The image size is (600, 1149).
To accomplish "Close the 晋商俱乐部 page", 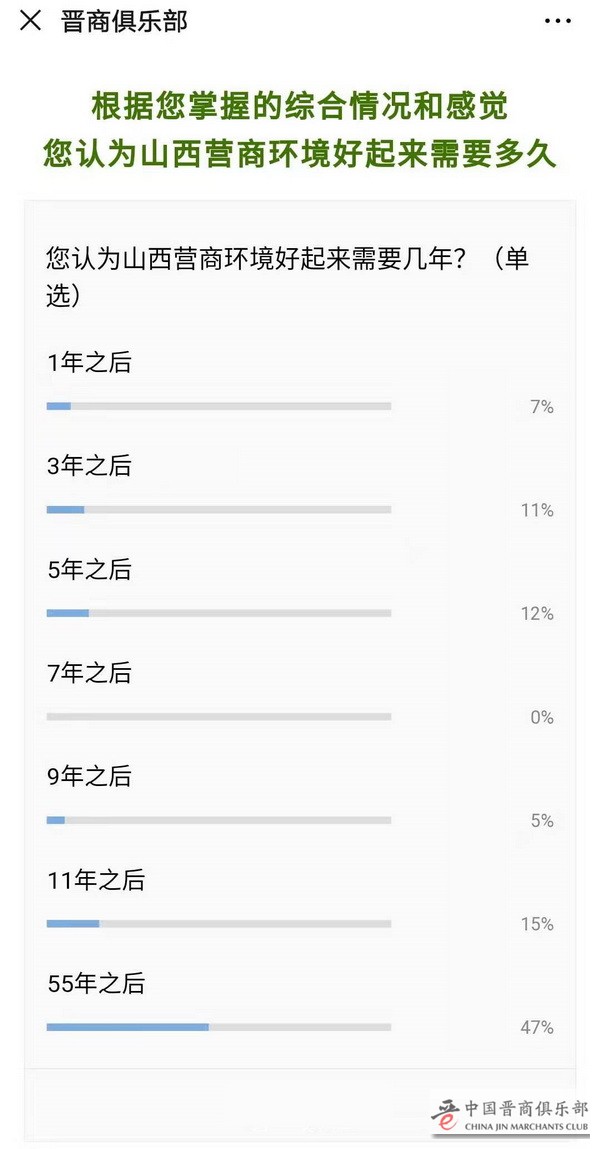I will click(x=30, y=21).
